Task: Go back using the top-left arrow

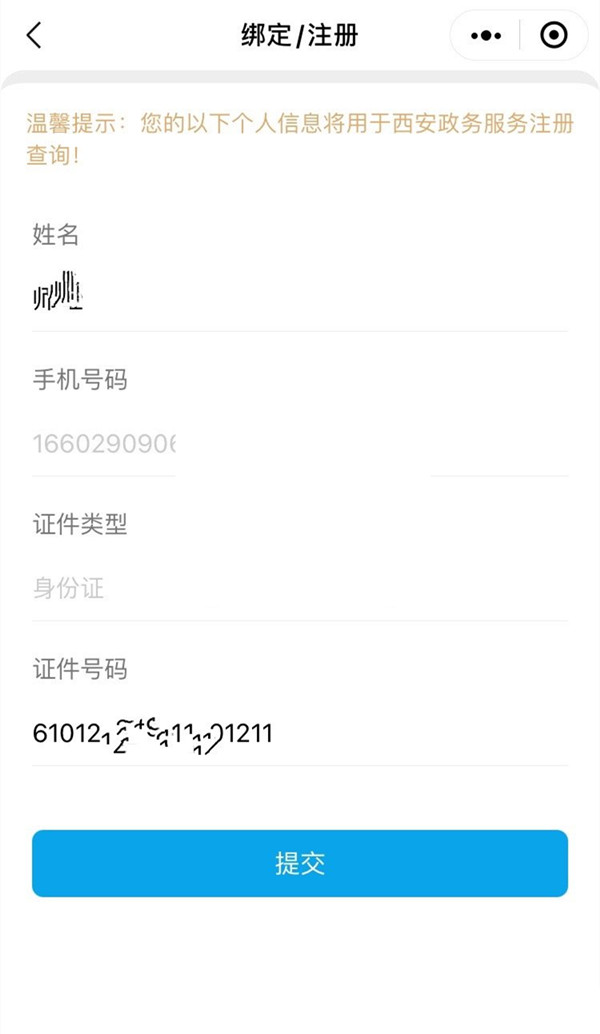Action: pyautogui.click(x=34, y=36)
